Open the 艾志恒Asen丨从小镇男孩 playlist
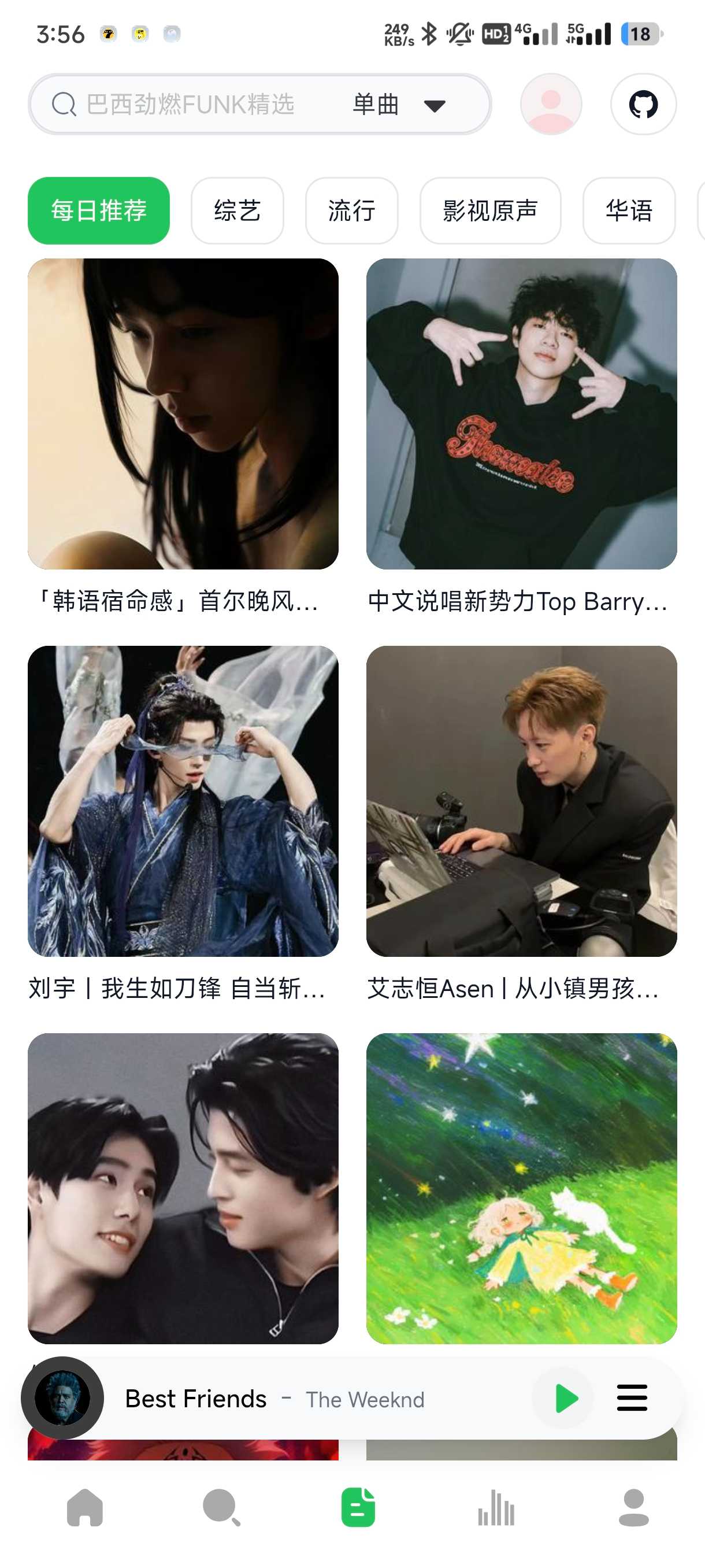 pyautogui.click(x=521, y=801)
